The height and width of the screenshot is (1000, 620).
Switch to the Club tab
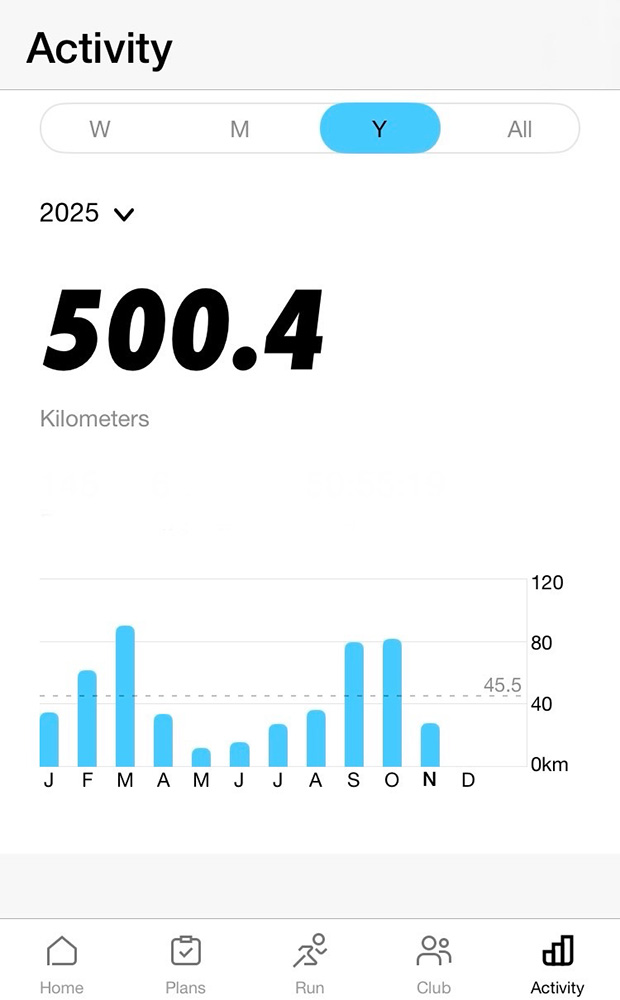pyautogui.click(x=434, y=964)
